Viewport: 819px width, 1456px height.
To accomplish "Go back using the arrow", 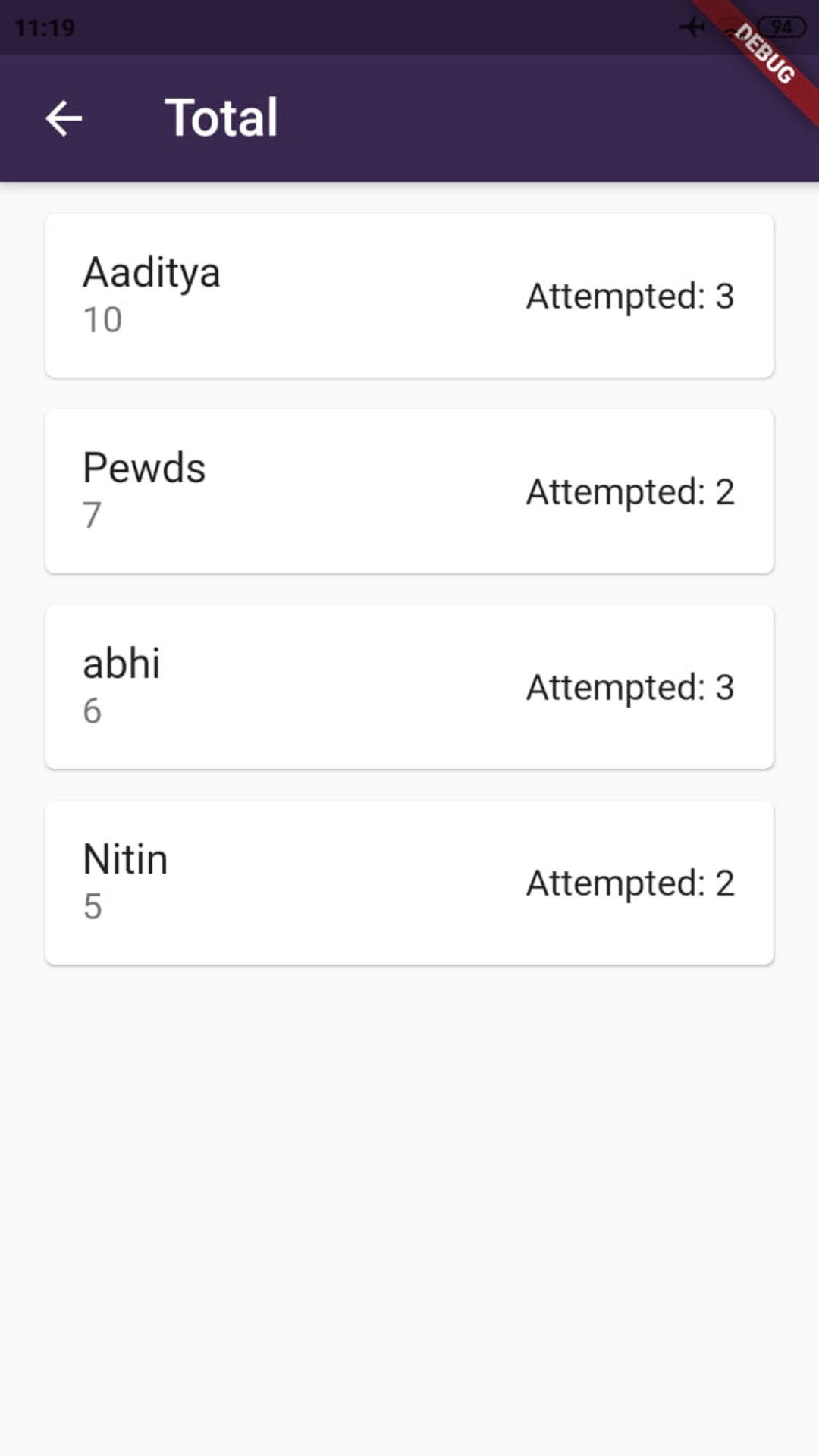I will [x=64, y=118].
